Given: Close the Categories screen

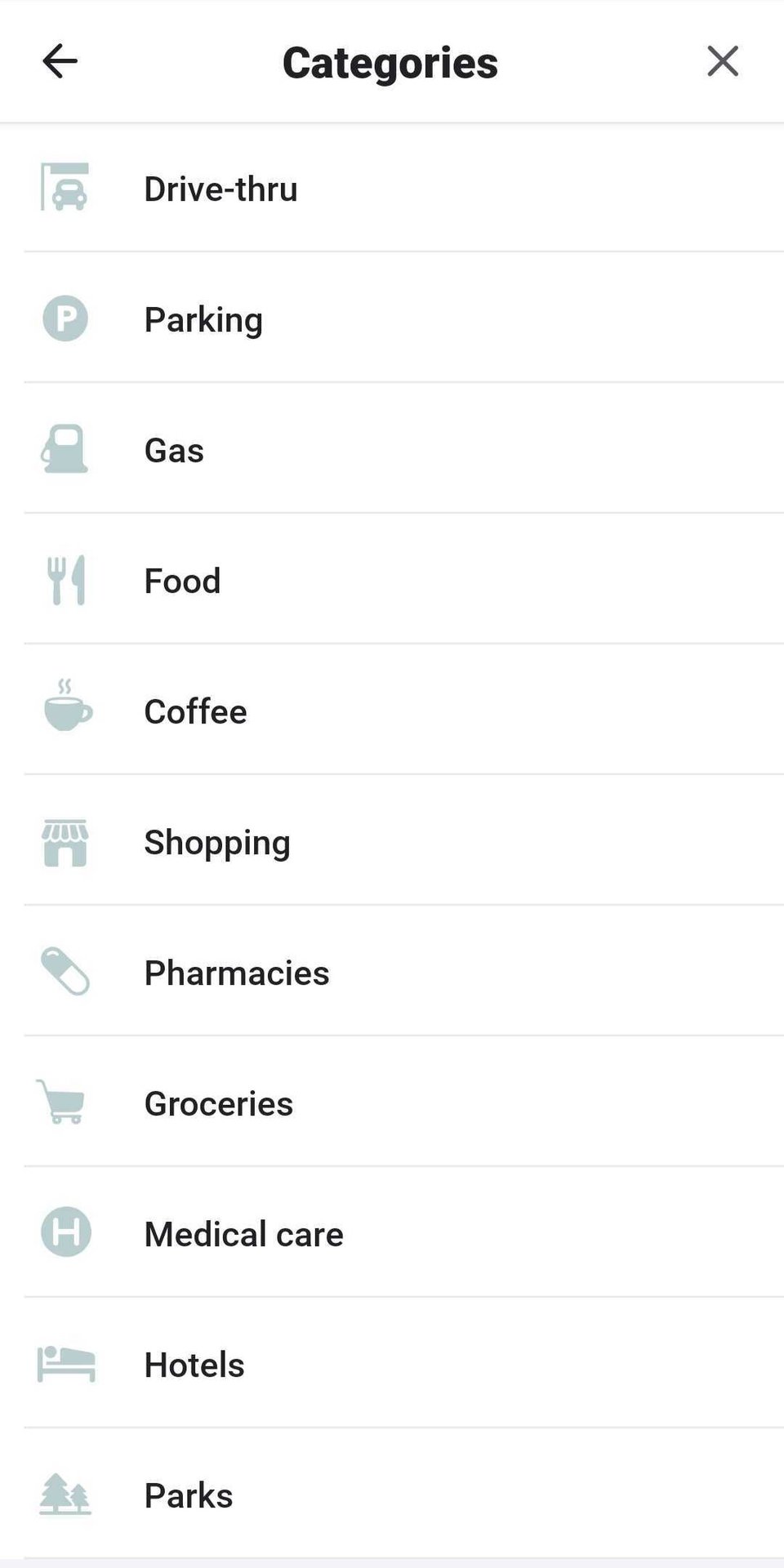Looking at the screenshot, I should coord(723,61).
